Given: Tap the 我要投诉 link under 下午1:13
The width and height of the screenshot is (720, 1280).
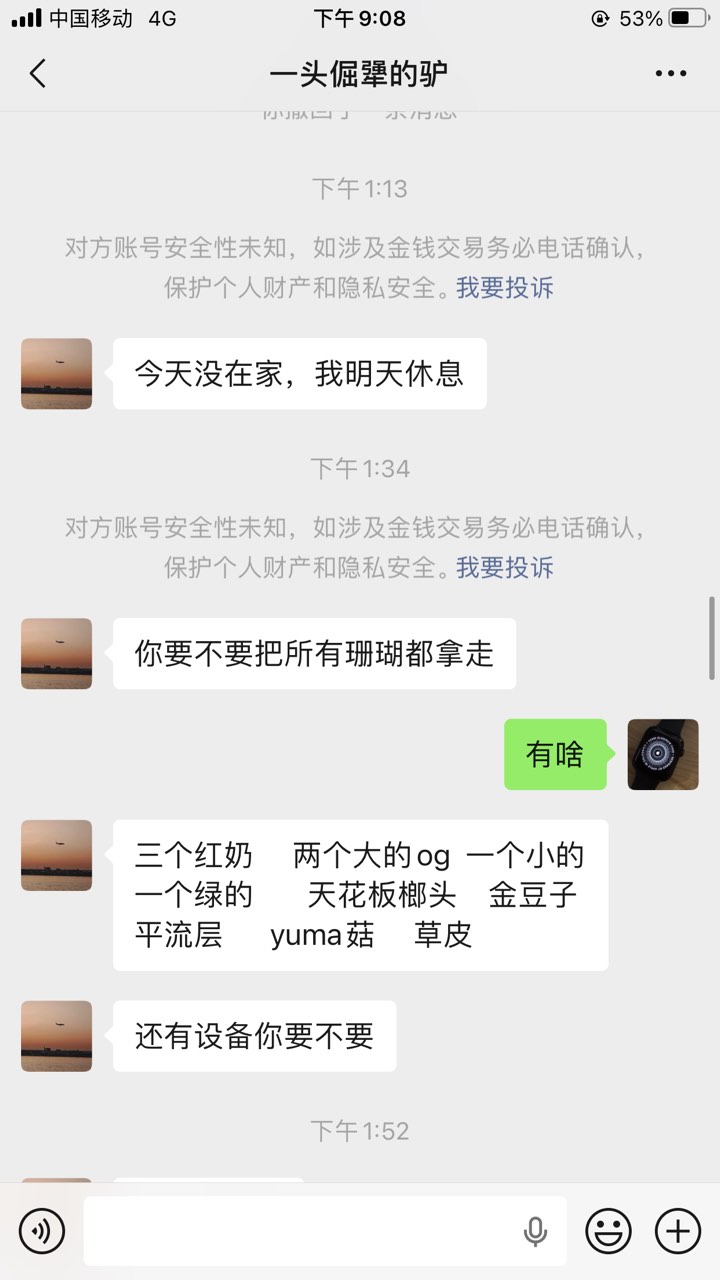Looking at the screenshot, I should (504, 288).
